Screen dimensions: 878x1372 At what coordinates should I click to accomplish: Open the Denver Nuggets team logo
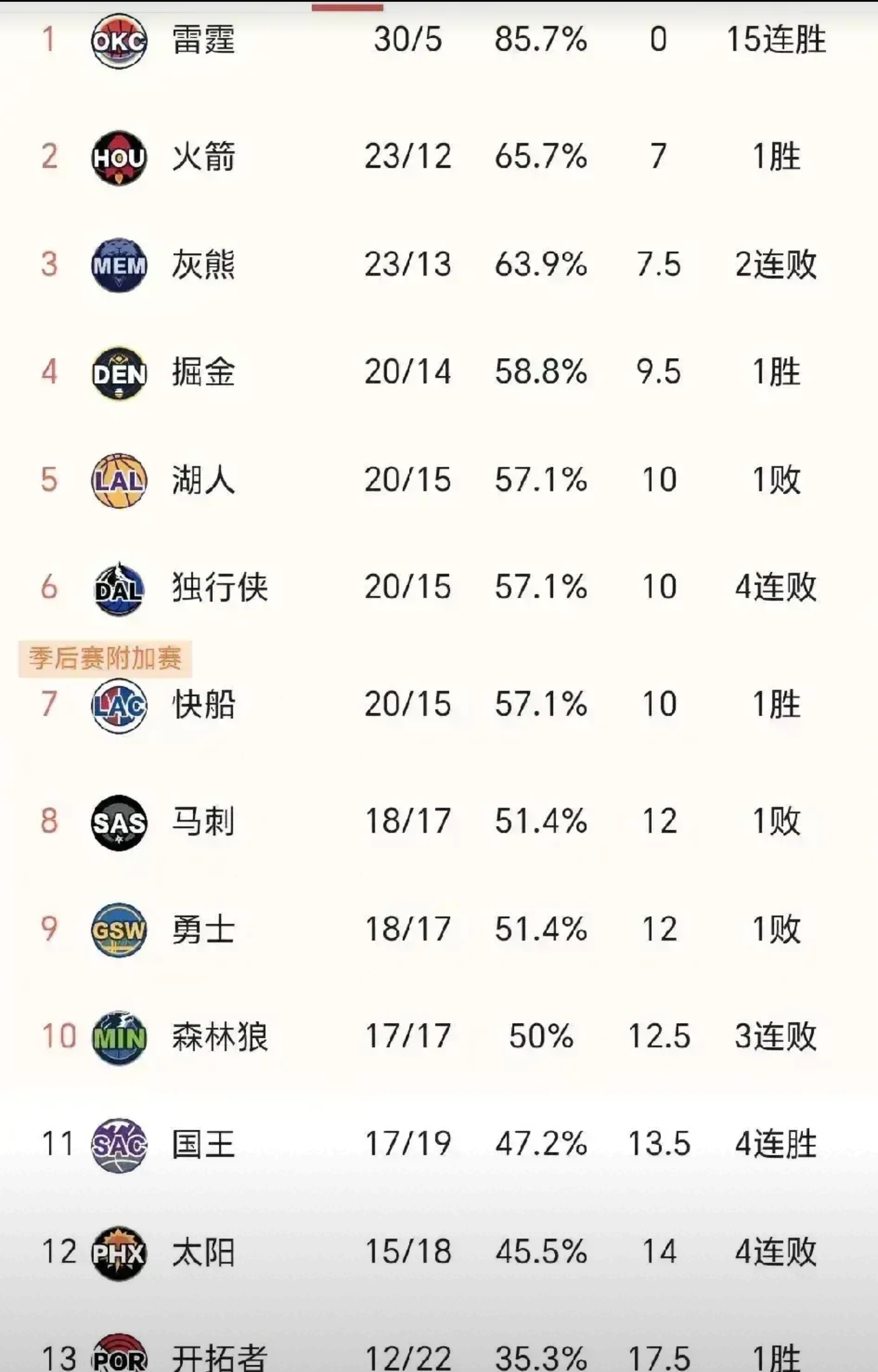(x=120, y=373)
